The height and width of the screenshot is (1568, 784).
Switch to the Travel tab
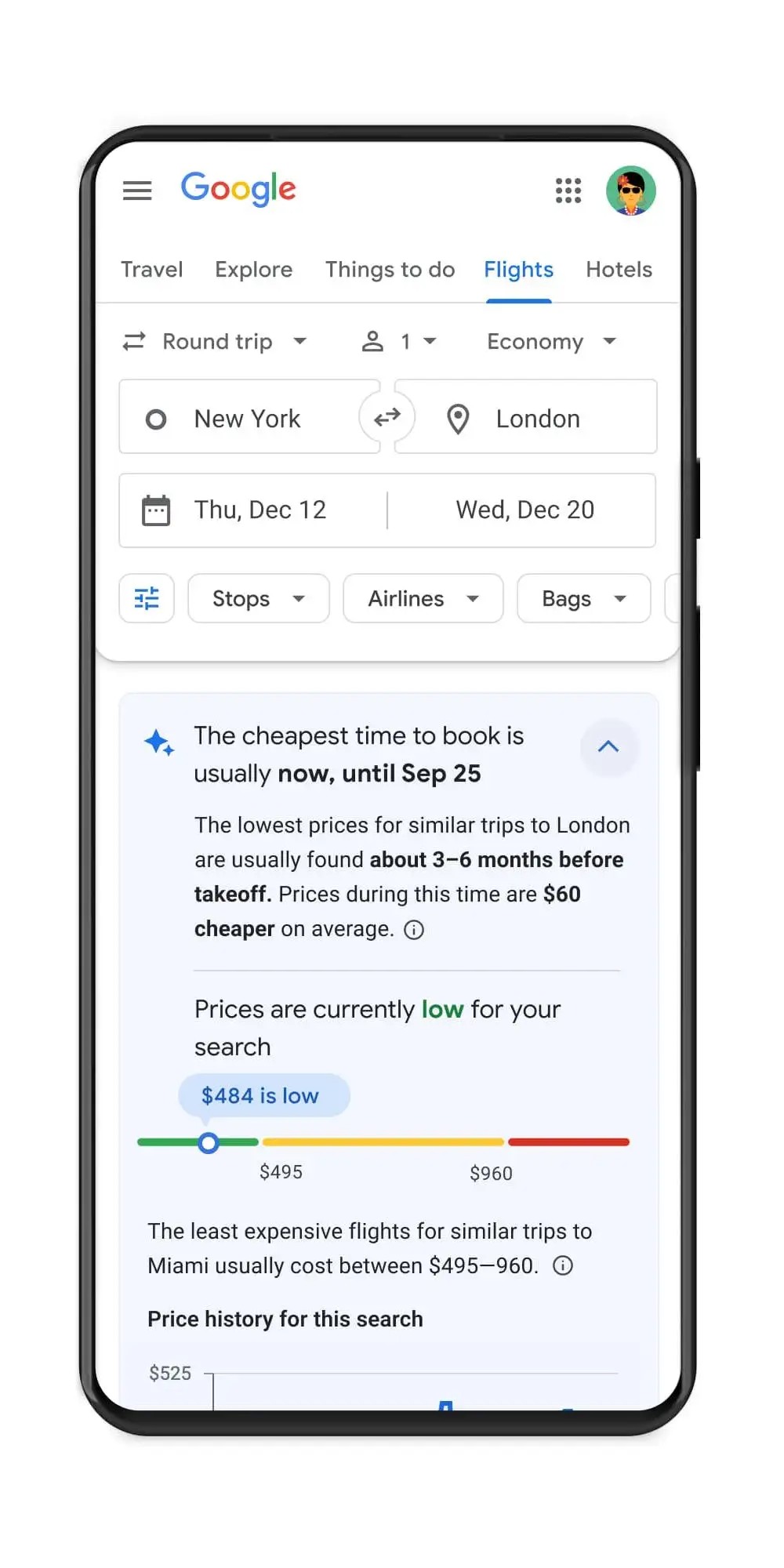[x=151, y=270]
